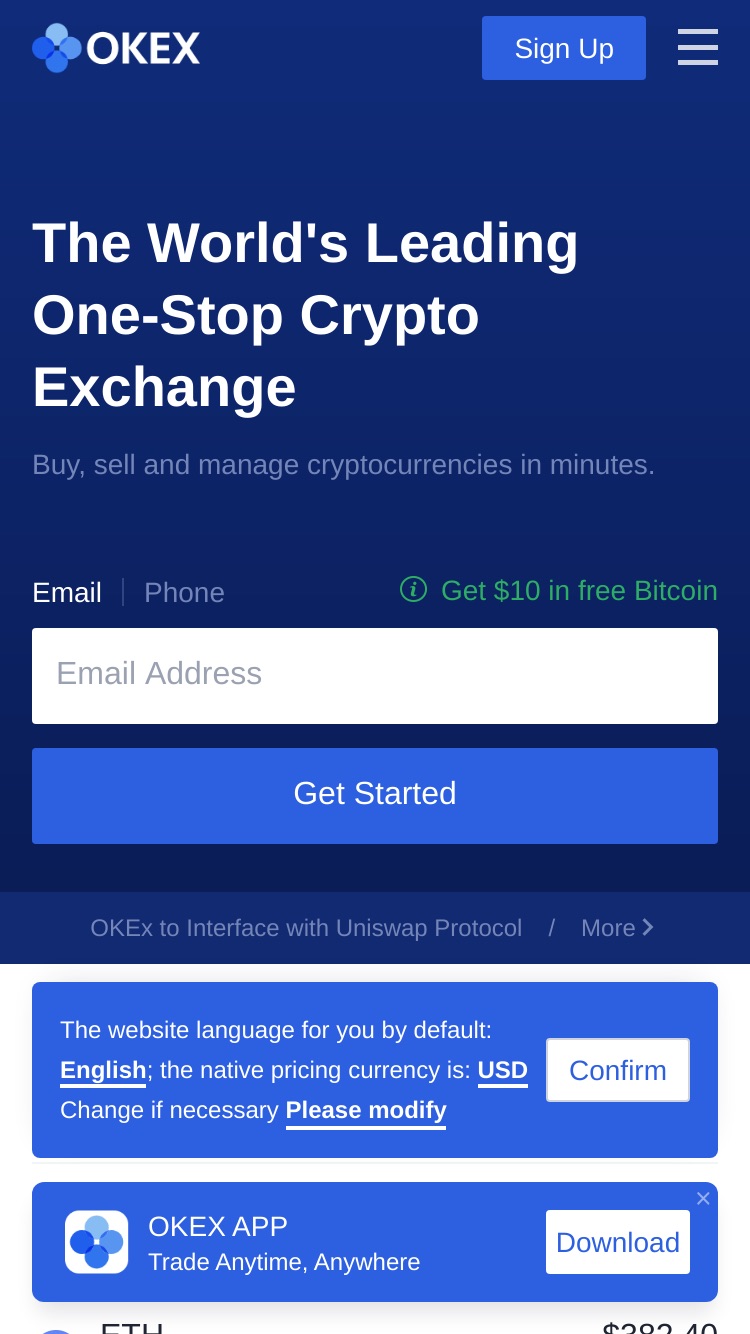This screenshot has height=1334, width=750.
Task: Confirm default language and currency
Action: 618,1070
